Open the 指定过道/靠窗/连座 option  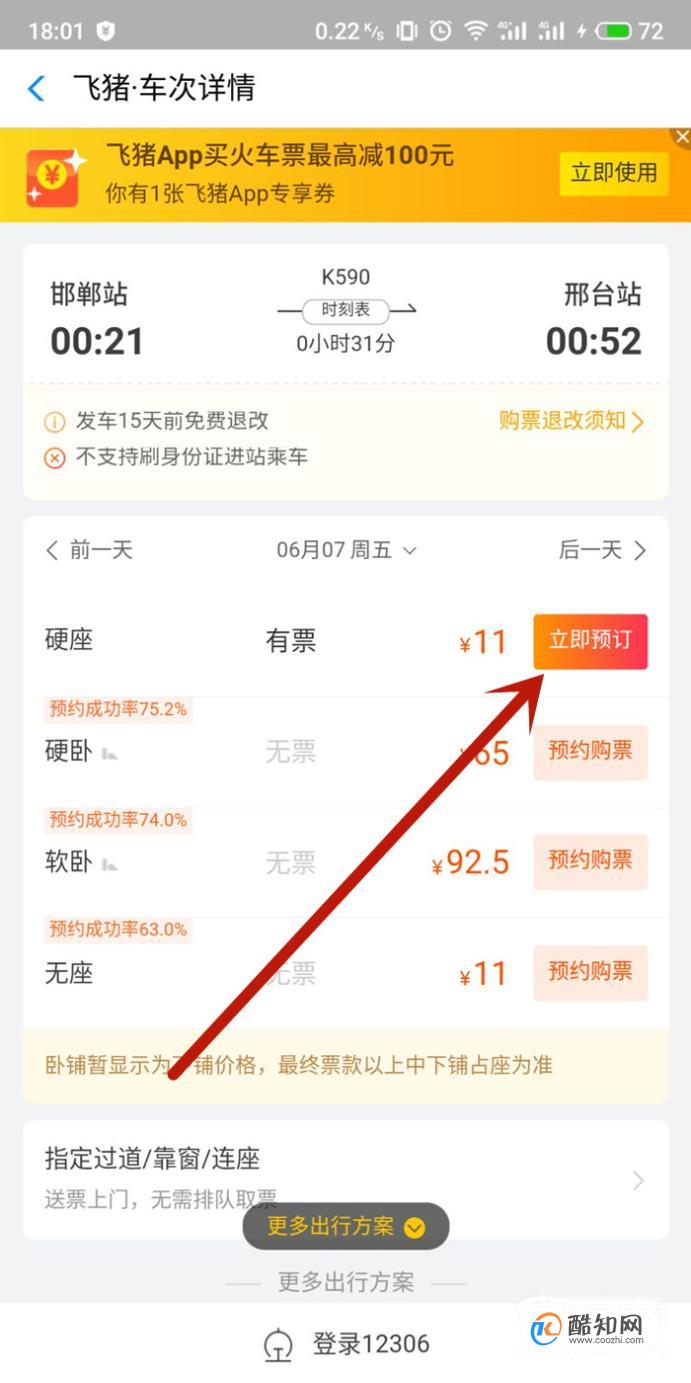(x=345, y=1179)
